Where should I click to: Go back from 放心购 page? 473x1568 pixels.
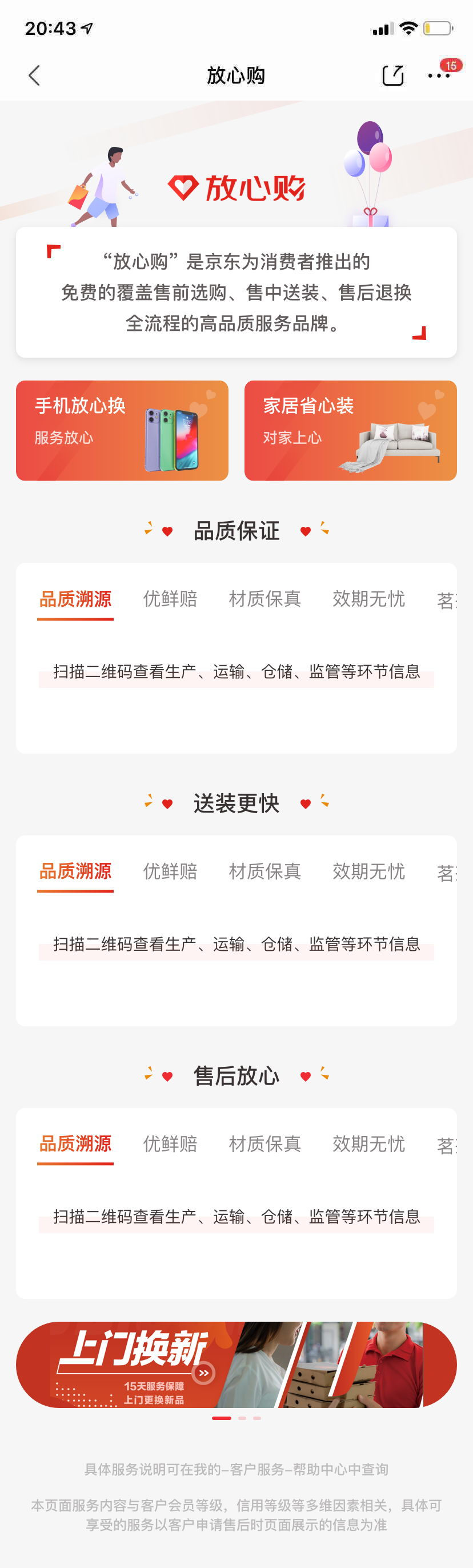[35, 75]
